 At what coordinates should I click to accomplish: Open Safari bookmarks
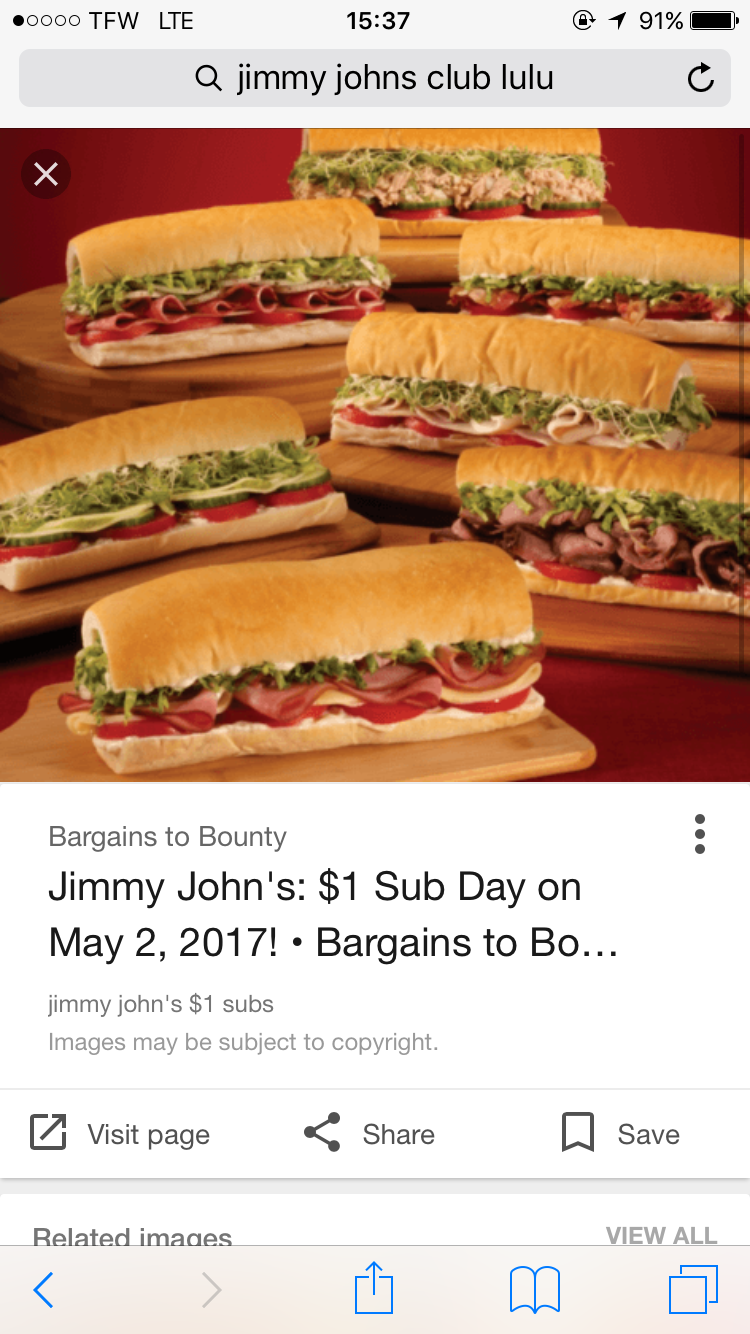coord(534,1290)
